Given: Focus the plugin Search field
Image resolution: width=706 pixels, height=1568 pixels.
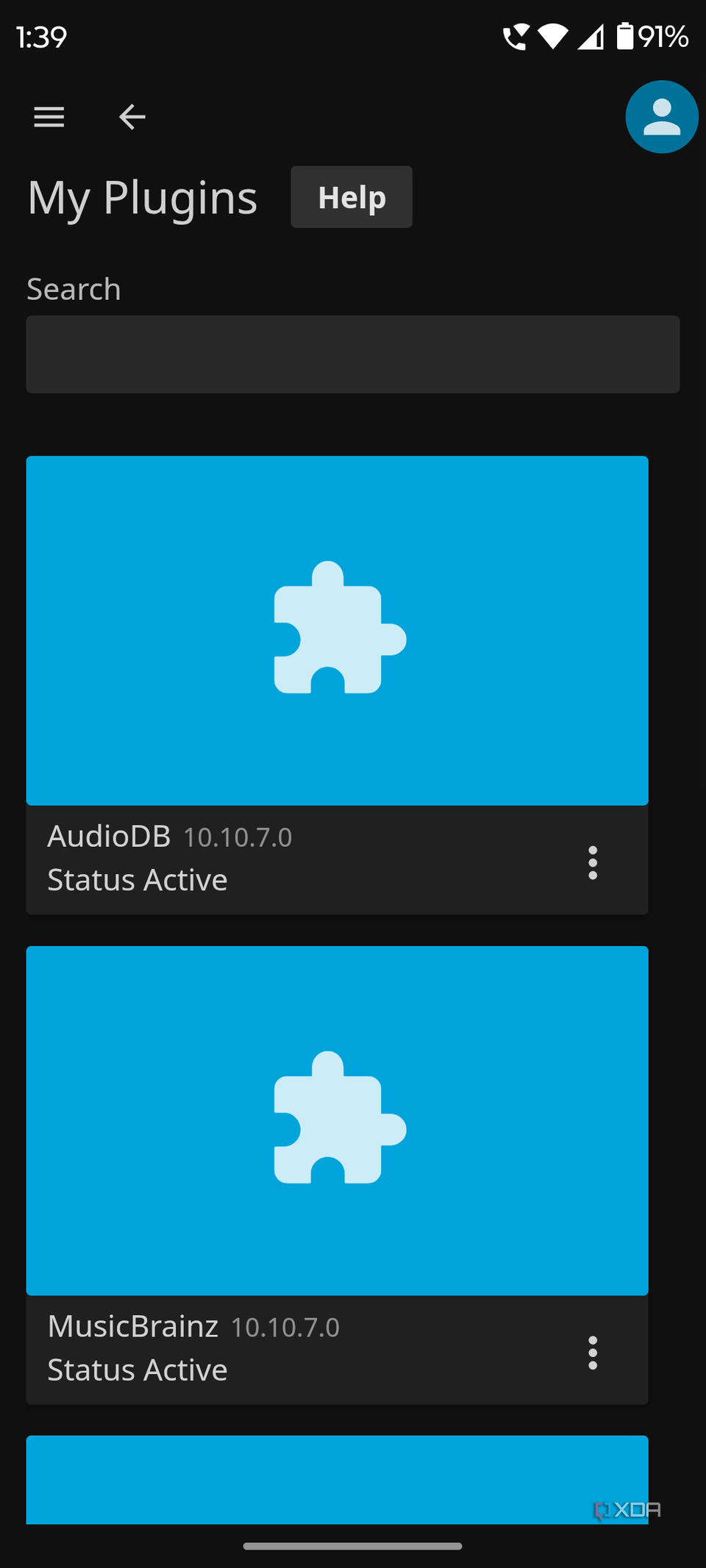Looking at the screenshot, I should (x=353, y=354).
